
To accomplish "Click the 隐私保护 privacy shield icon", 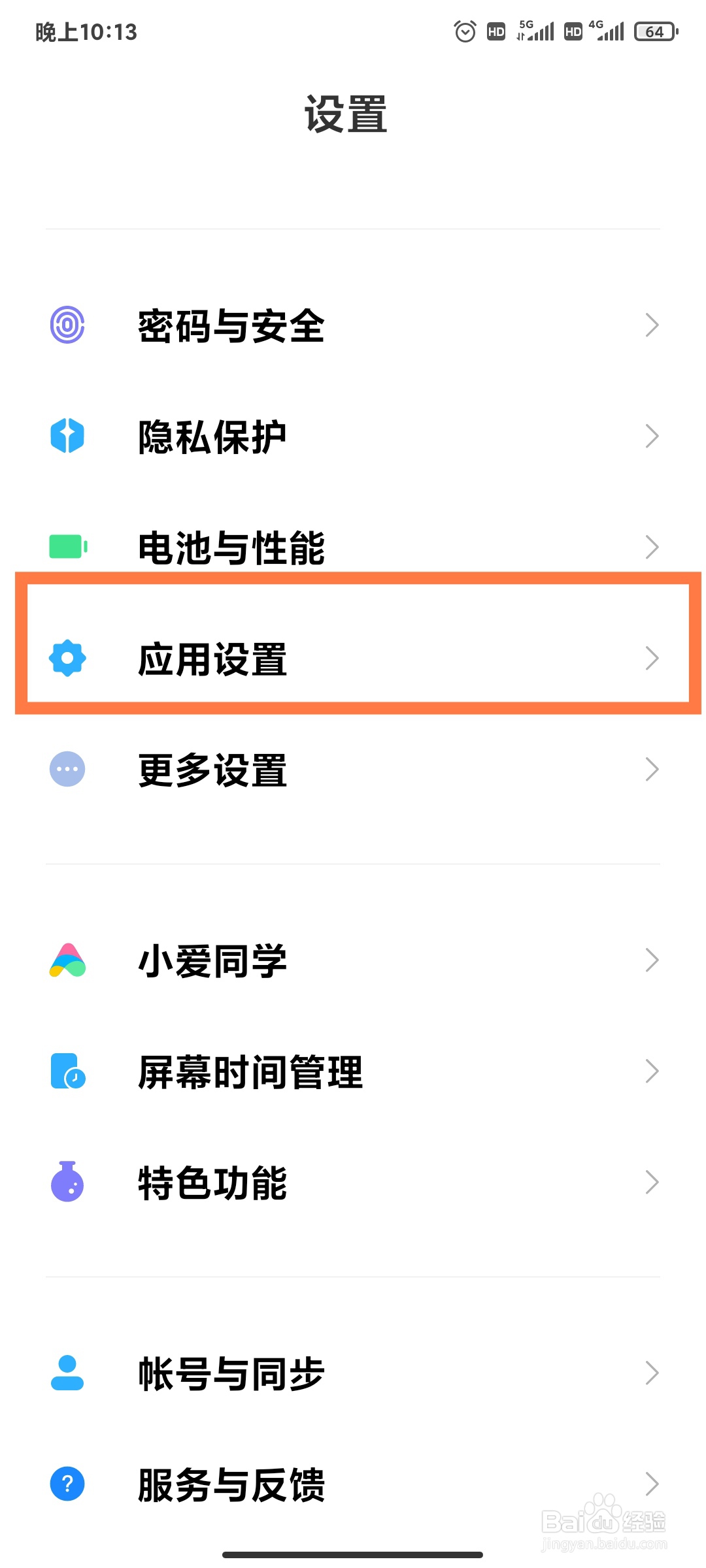I will click(67, 434).
